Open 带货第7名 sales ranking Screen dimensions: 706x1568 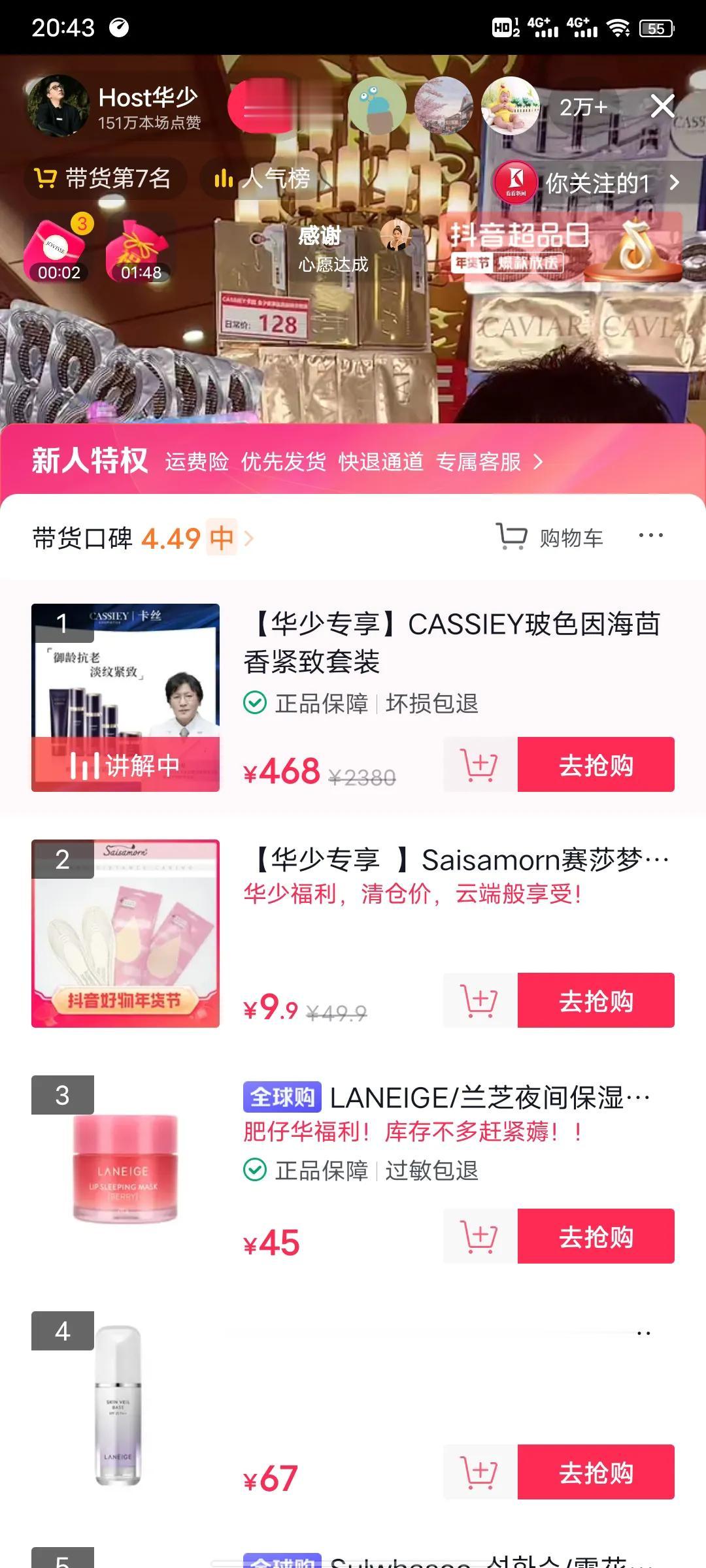click(x=105, y=178)
